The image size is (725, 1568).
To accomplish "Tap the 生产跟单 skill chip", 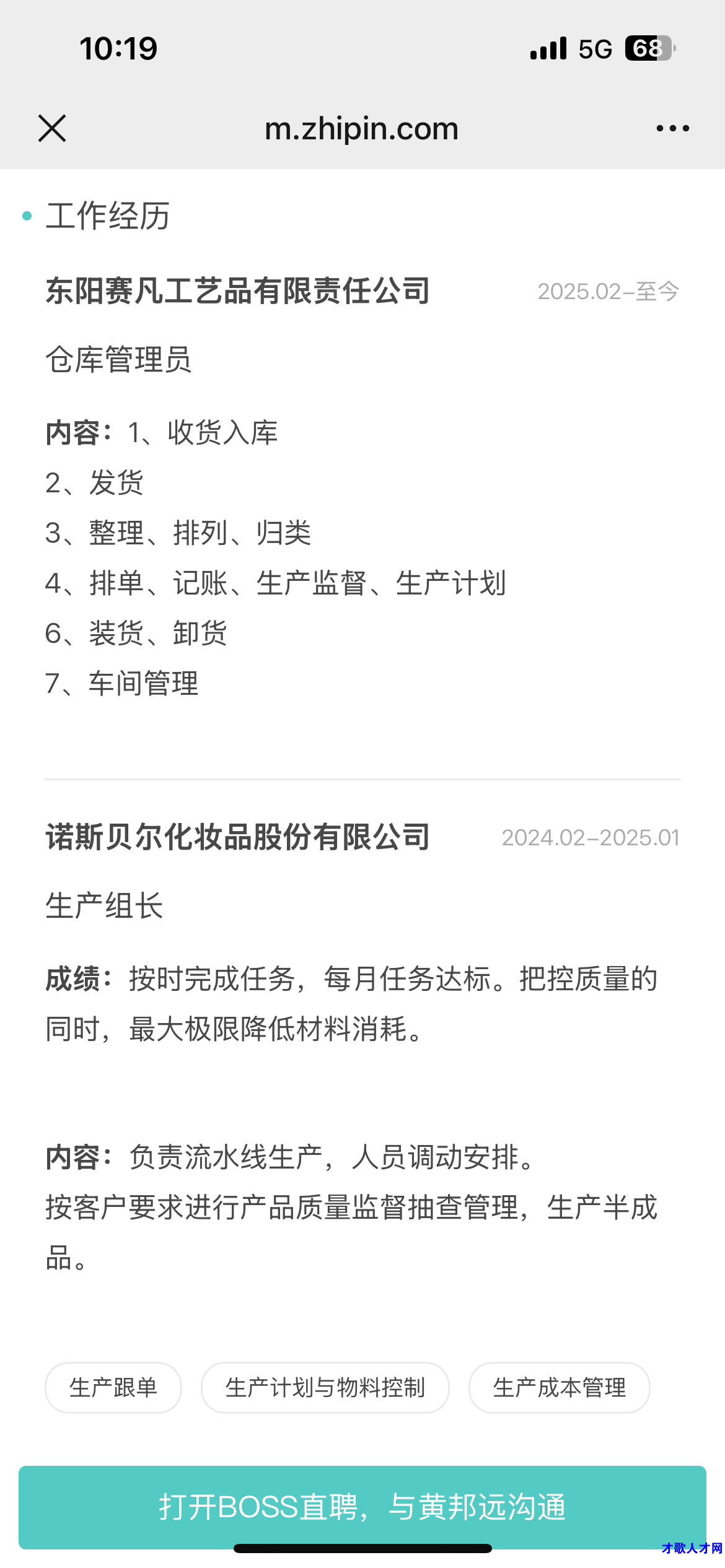I will [113, 1387].
